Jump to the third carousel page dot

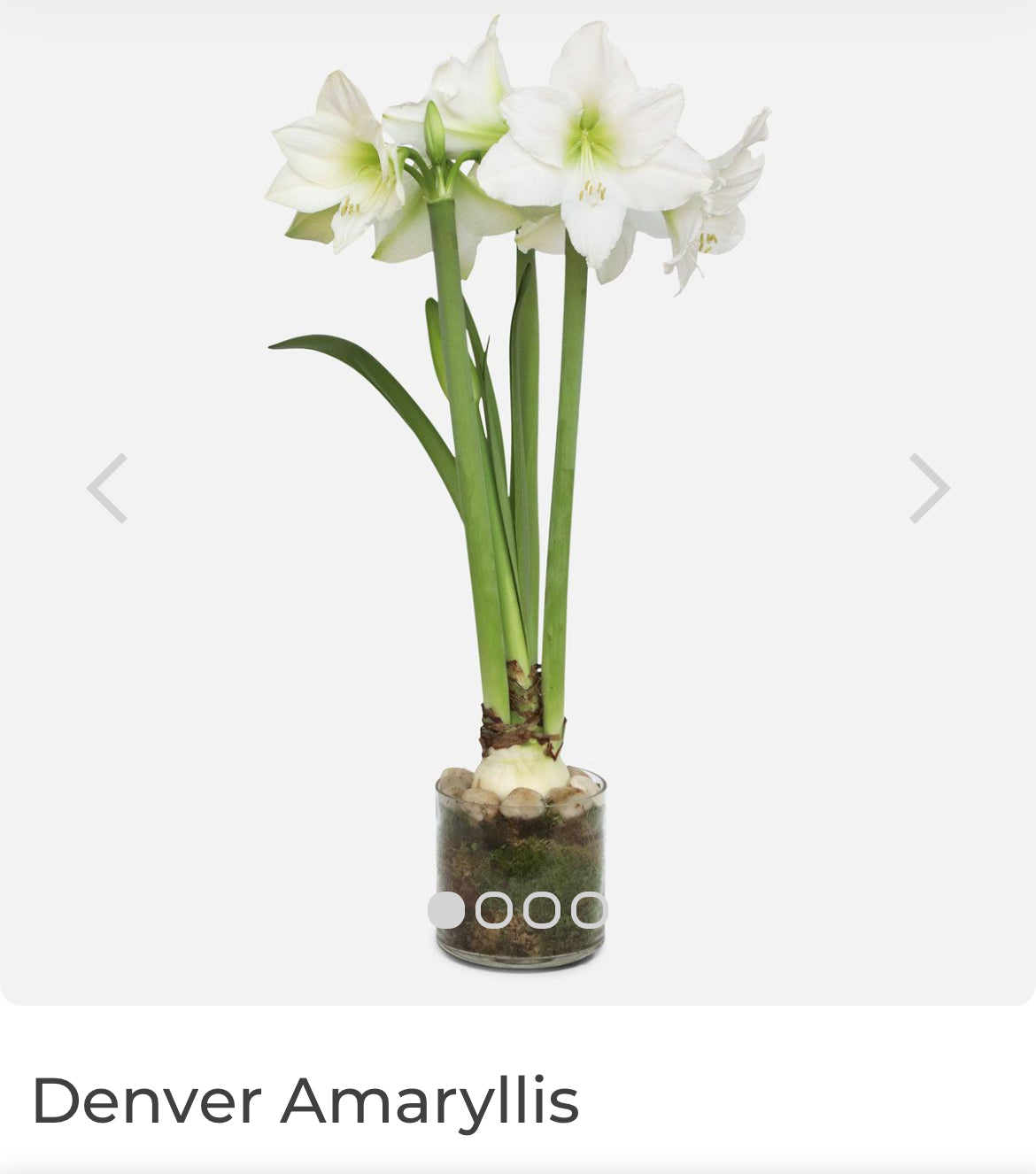pos(541,910)
